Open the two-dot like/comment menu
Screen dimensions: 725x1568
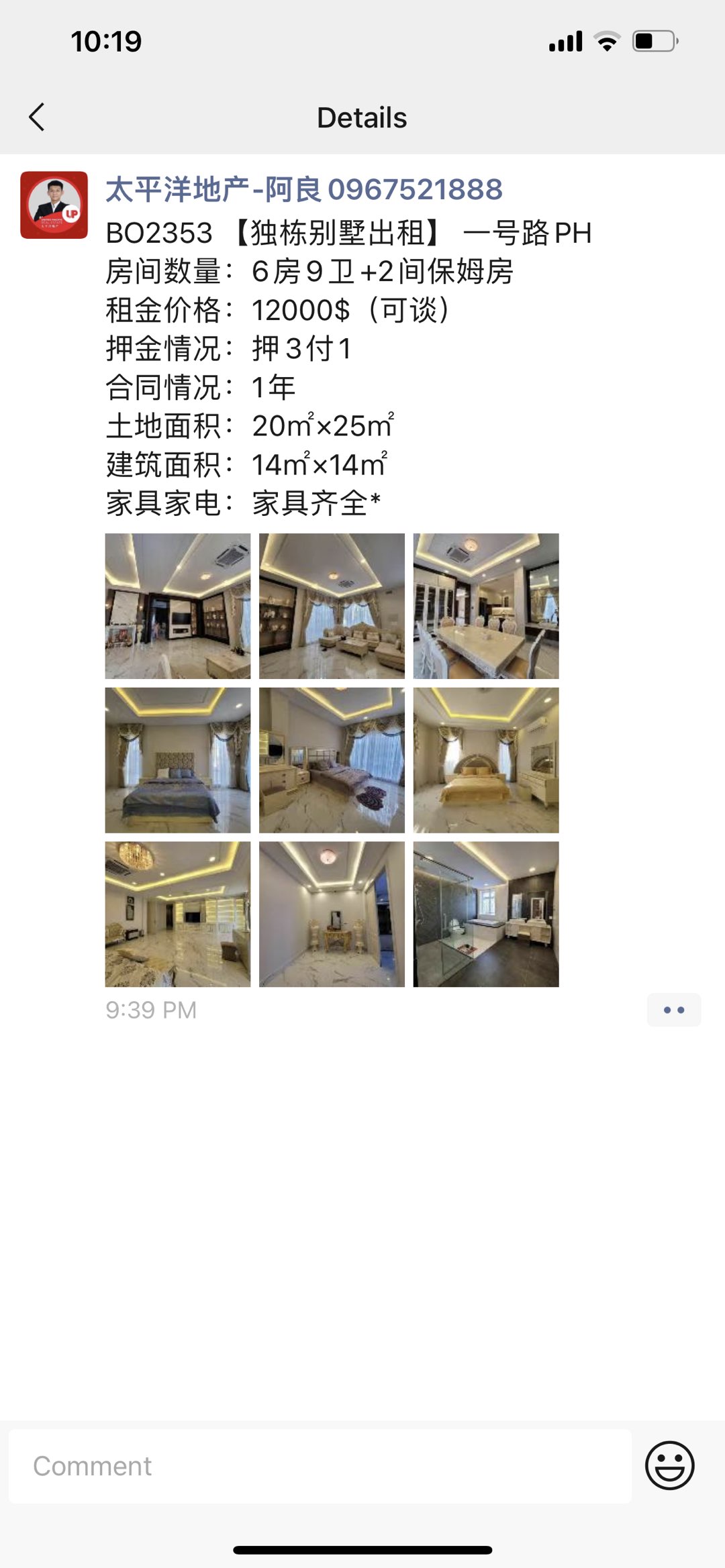[x=673, y=1010]
